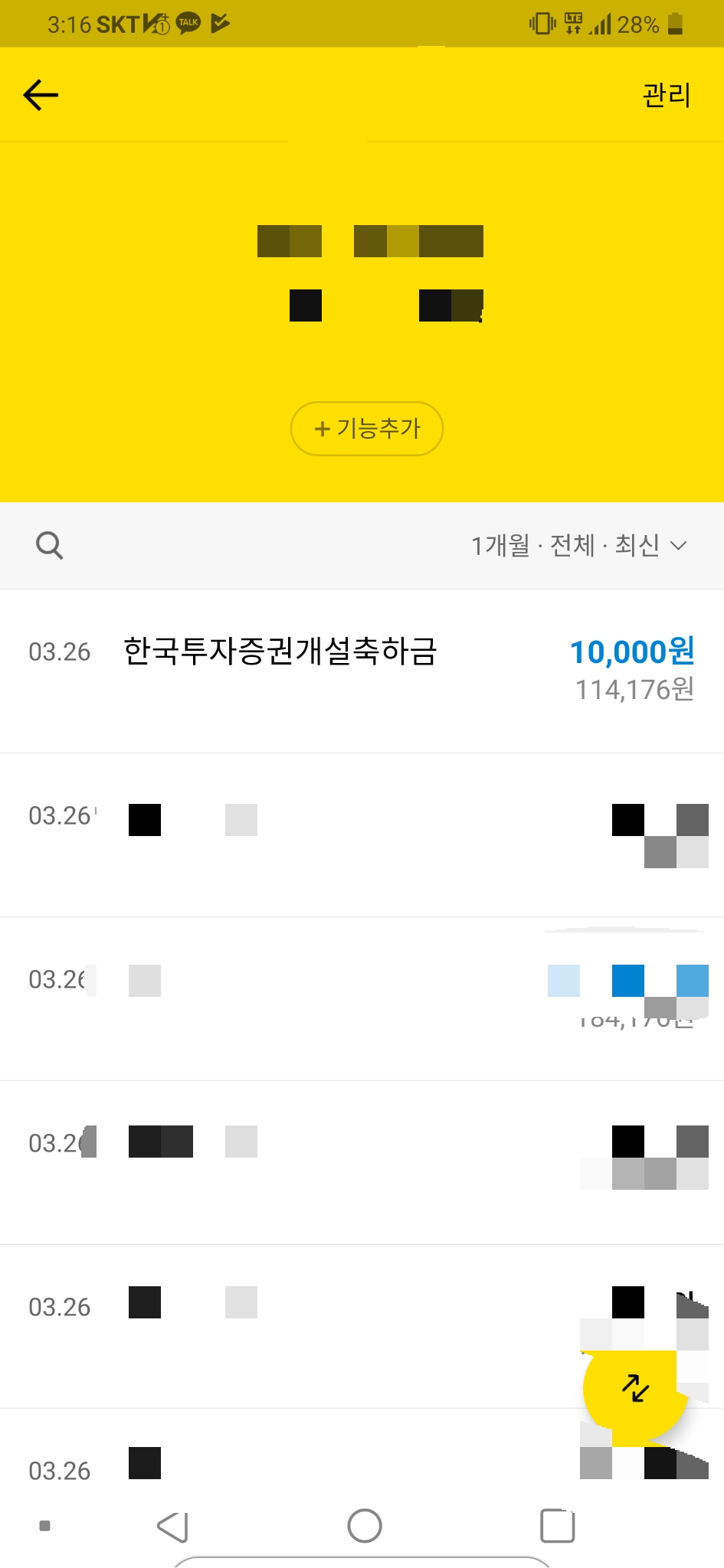Search the transaction history
Image resolution: width=724 pixels, height=1568 pixels.
pyautogui.click(x=50, y=546)
